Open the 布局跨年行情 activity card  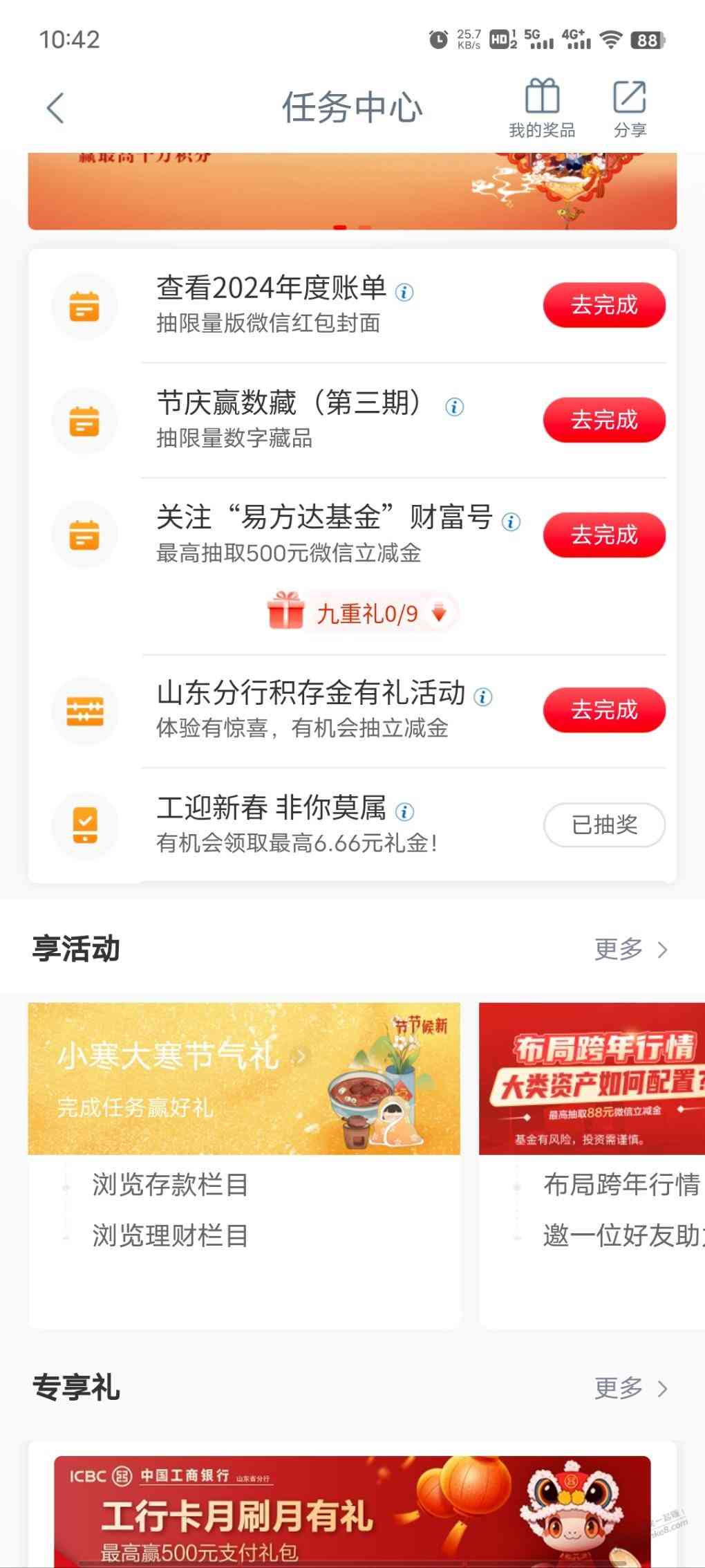[592, 1078]
